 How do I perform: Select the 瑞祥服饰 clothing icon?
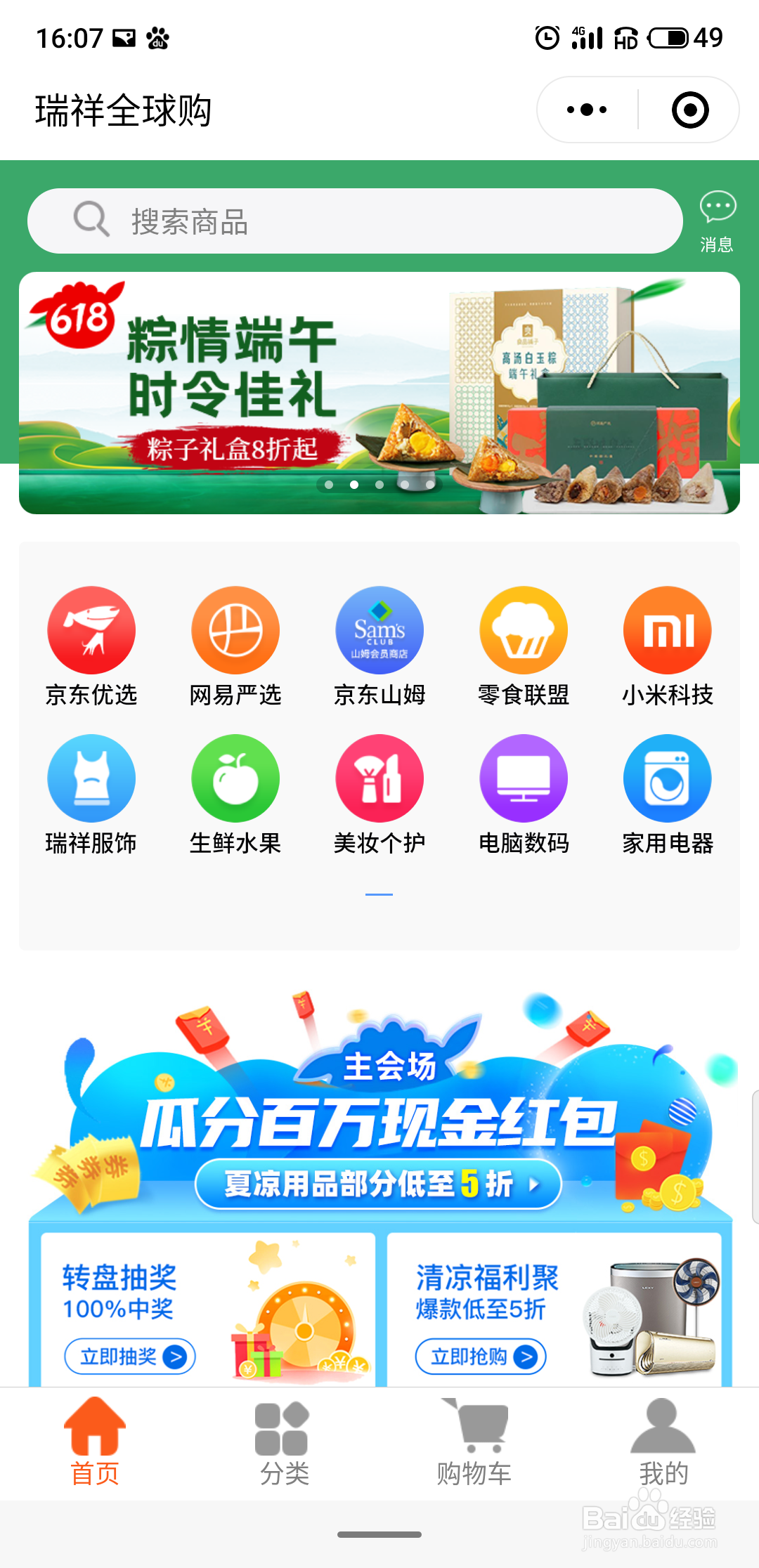point(92,778)
